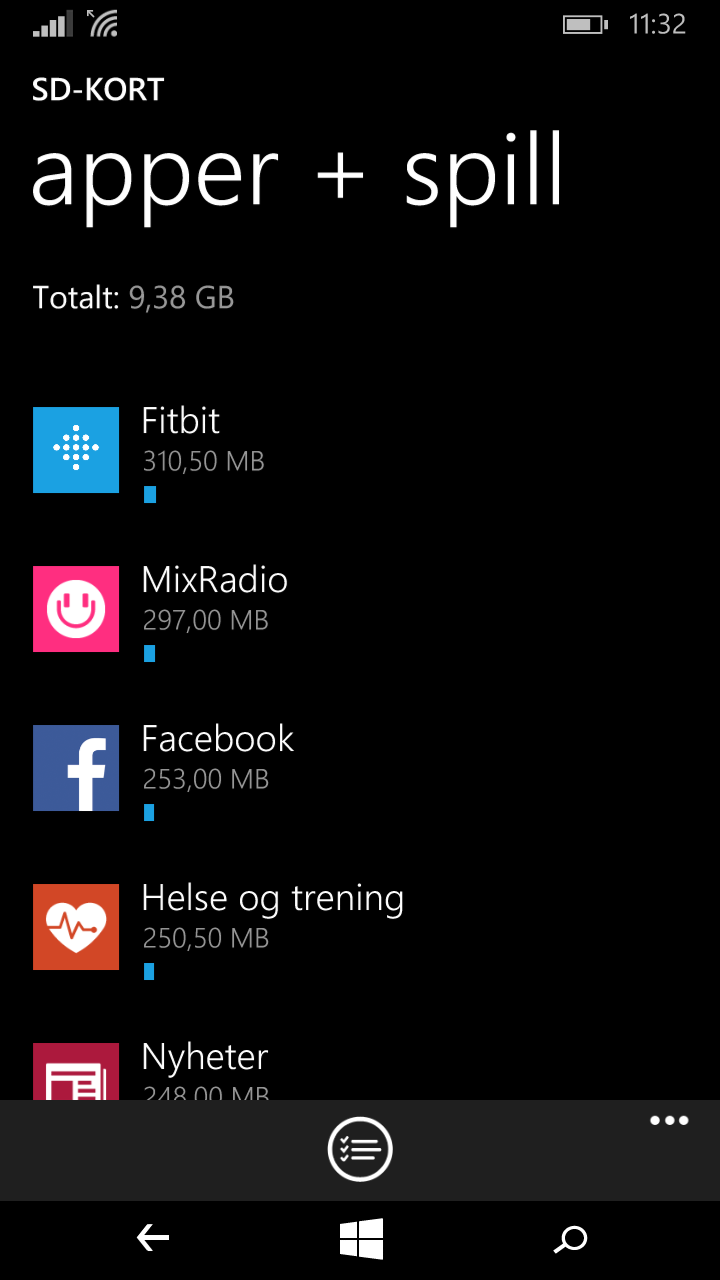The width and height of the screenshot is (720, 1280).
Task: Tap the select-multiple checklist button
Action: [x=360, y=1149]
